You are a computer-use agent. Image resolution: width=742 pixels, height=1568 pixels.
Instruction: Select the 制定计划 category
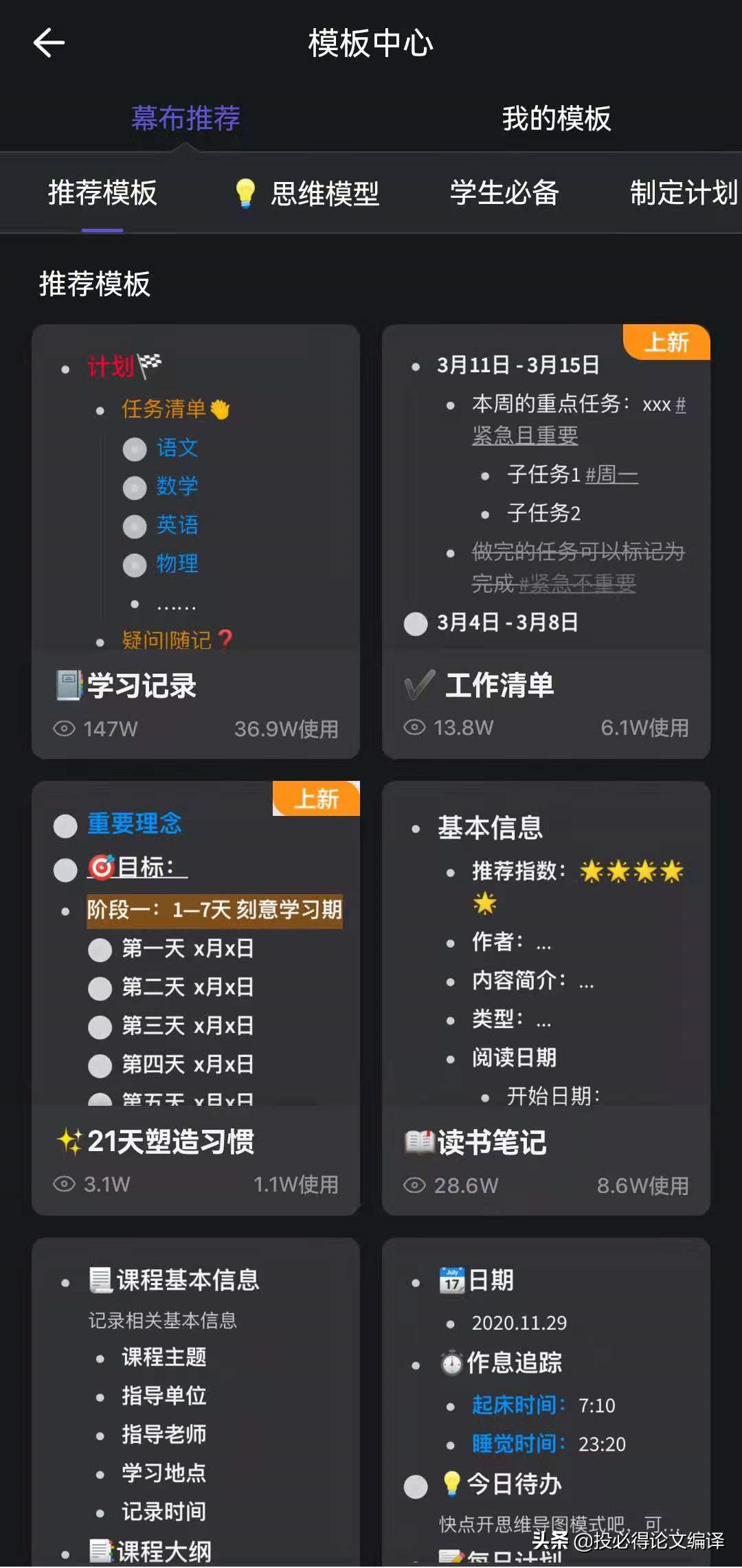[684, 193]
